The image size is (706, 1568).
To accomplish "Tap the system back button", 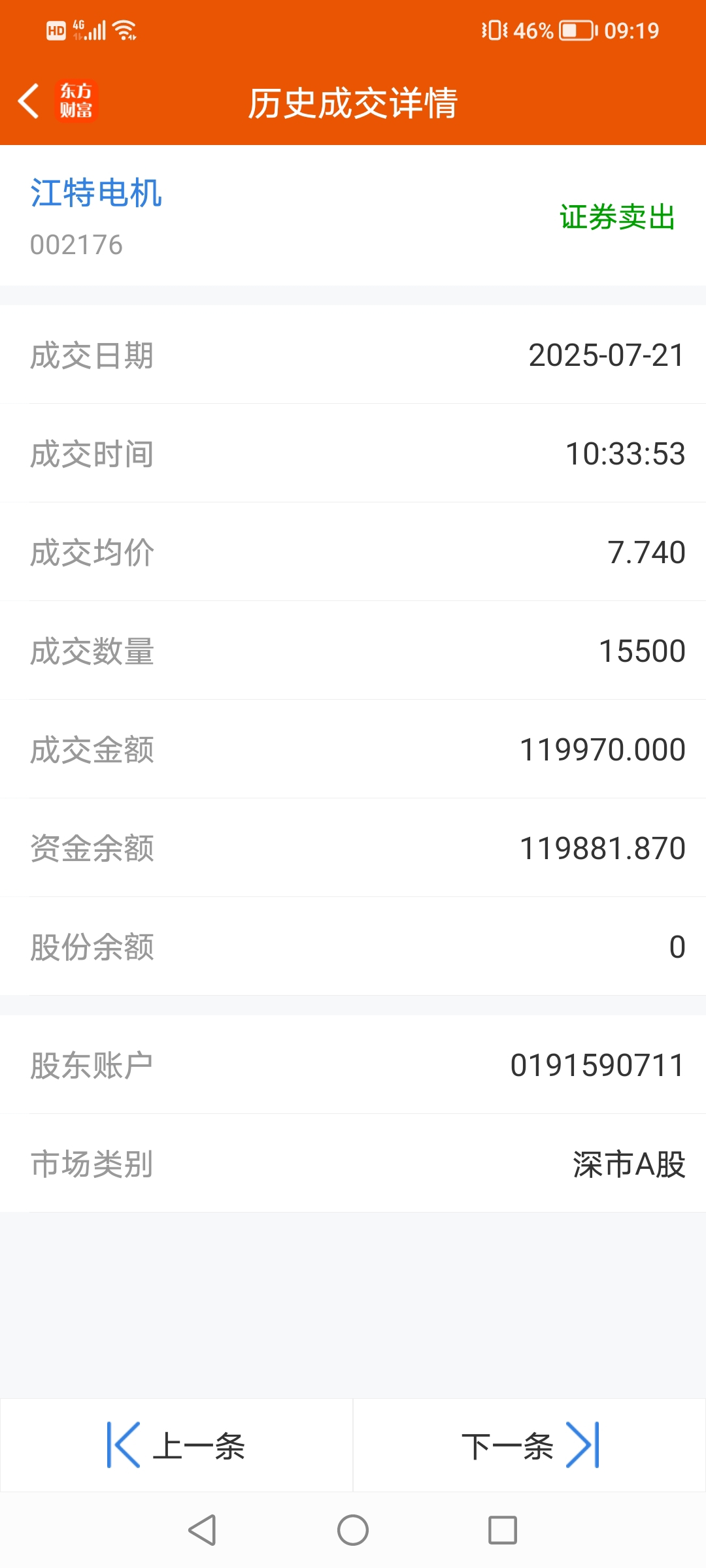I will click(x=202, y=1530).
